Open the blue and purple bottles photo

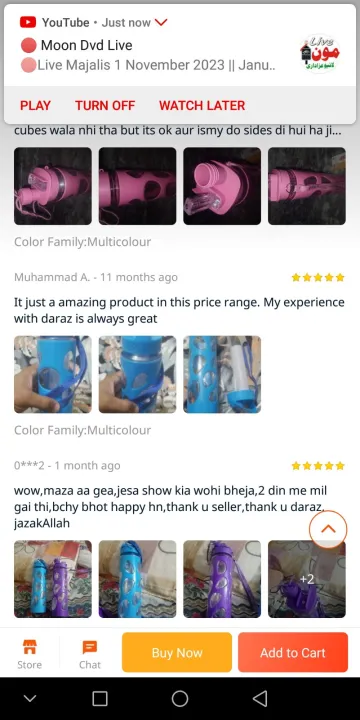[x=53, y=579]
